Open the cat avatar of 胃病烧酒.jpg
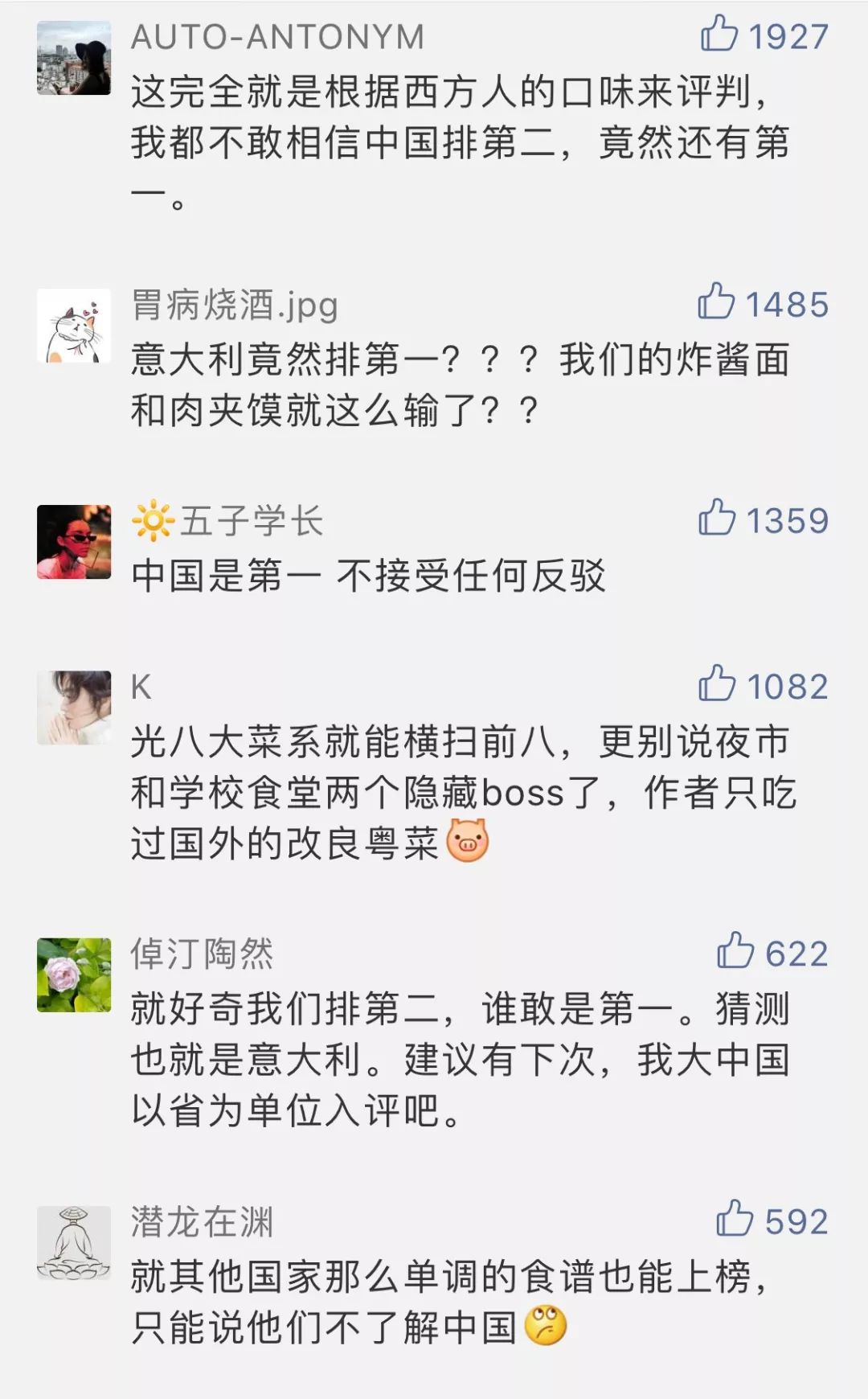868x1399 pixels. [x=72, y=326]
